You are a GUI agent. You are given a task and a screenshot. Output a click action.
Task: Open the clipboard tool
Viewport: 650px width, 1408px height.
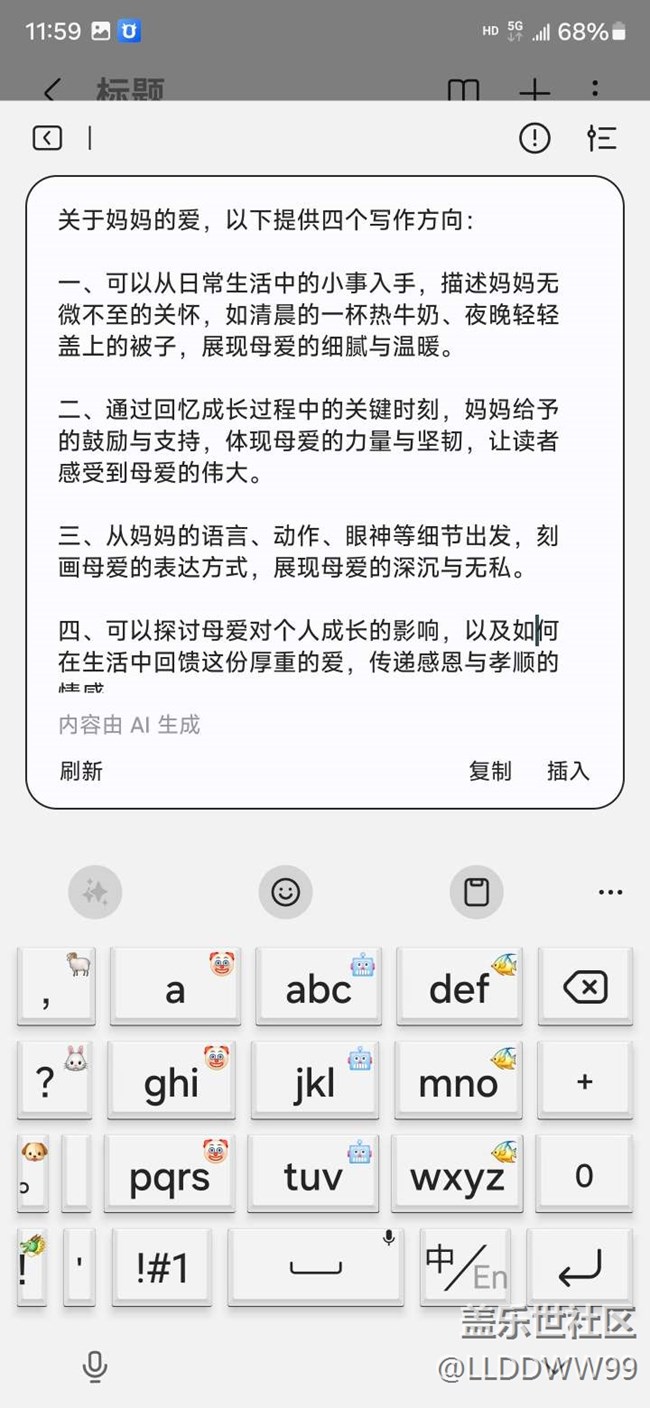(x=476, y=891)
